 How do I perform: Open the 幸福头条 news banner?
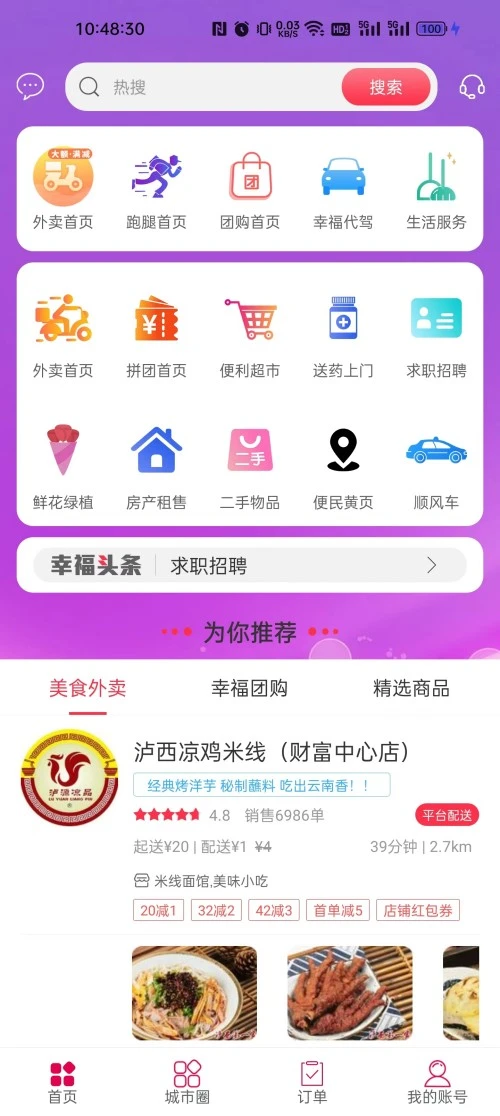pyautogui.click(x=250, y=566)
